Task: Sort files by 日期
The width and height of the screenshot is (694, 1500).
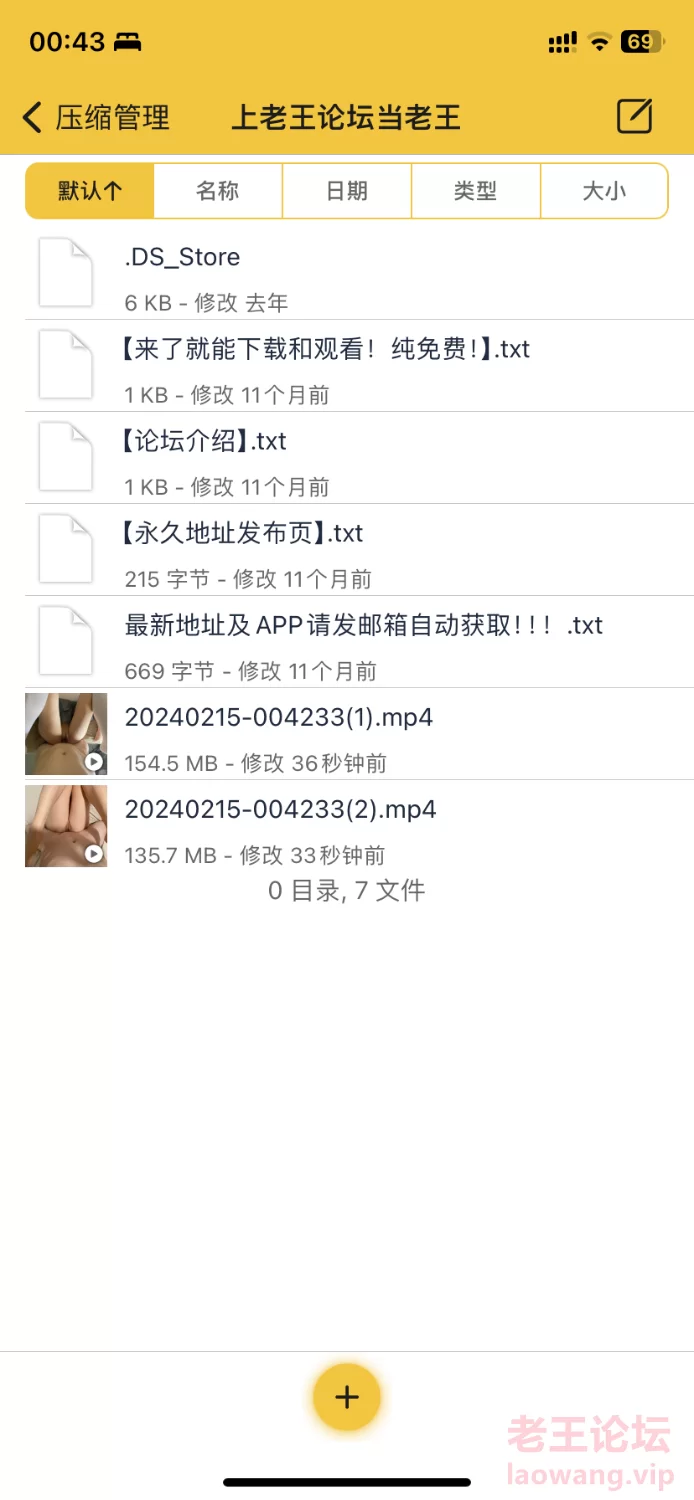Action: 347,191
